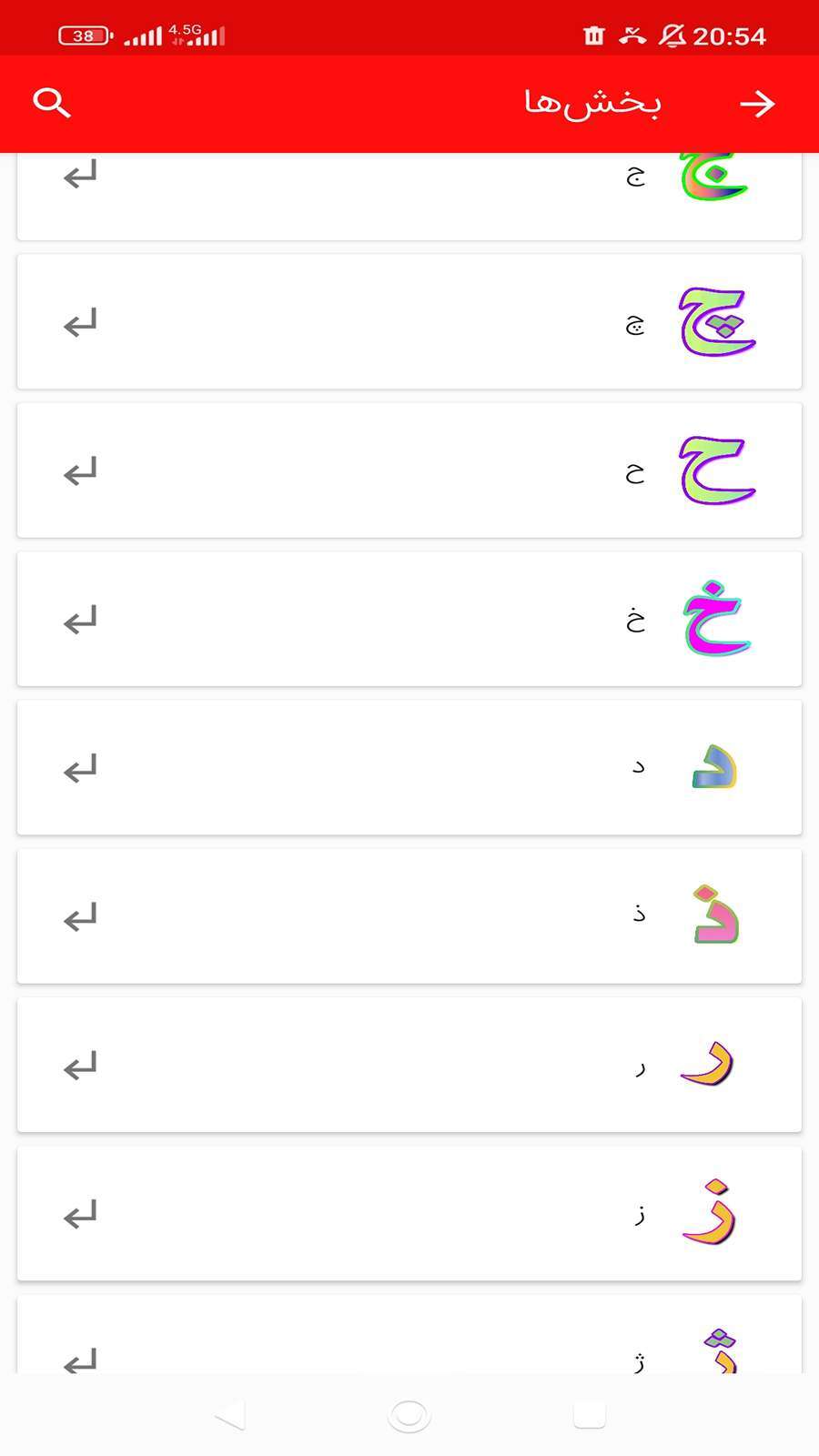Viewport: 819px width, 1456px height.
Task: Tap the letter ژ icon at the bottom
Action: click(714, 1347)
